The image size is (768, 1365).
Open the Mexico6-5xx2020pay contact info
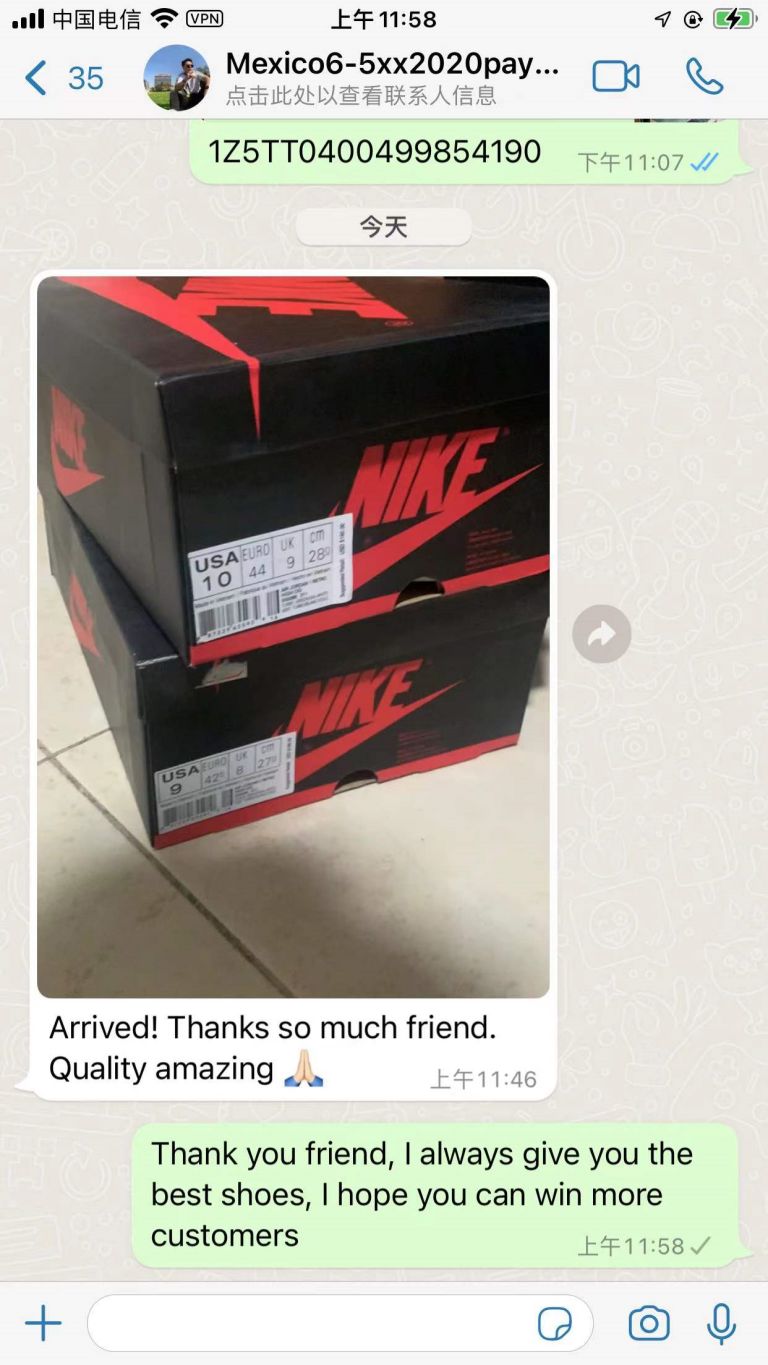click(390, 78)
